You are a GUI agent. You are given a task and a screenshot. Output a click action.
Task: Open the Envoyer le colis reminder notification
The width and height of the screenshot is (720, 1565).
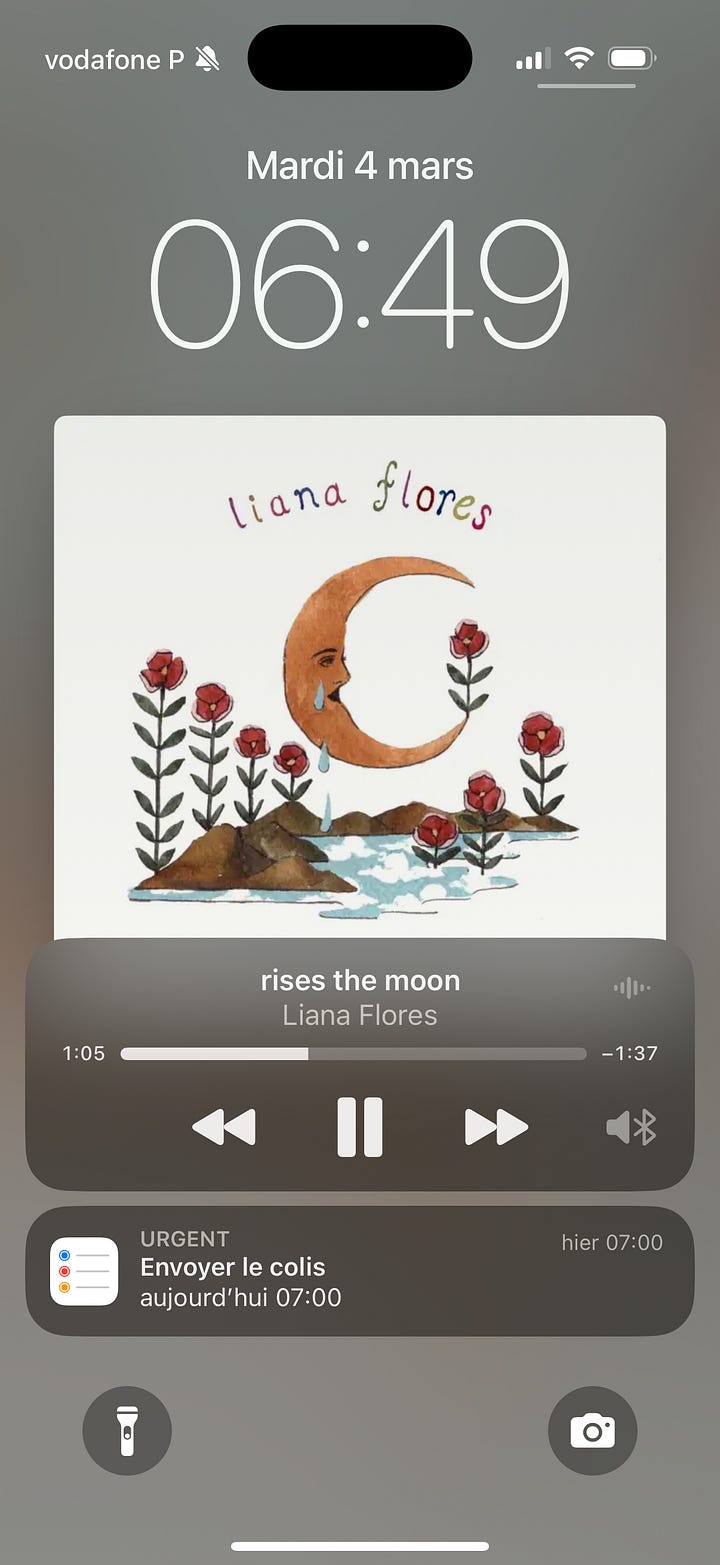tap(359, 1270)
